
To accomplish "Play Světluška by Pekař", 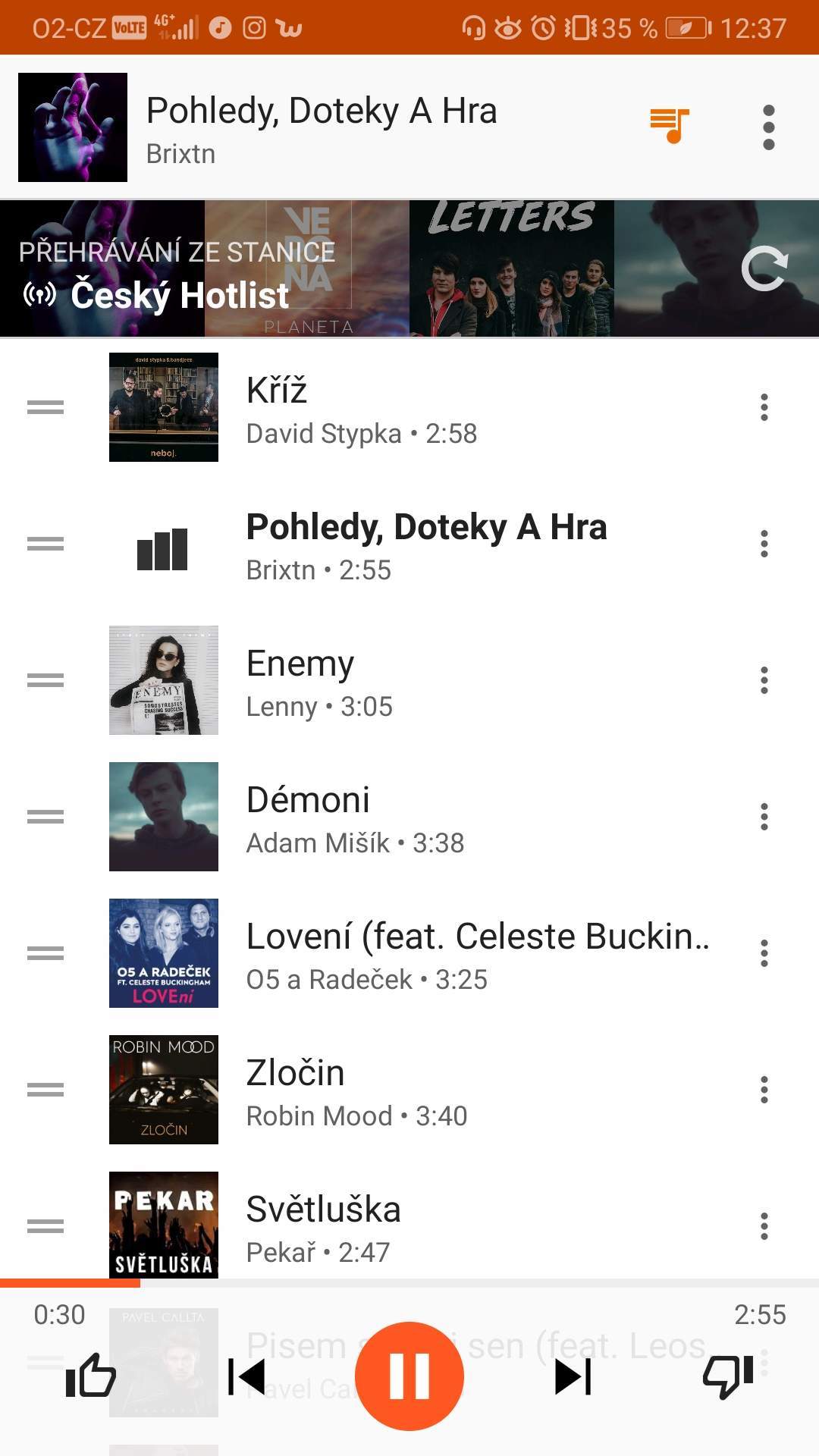I will (409, 1222).
